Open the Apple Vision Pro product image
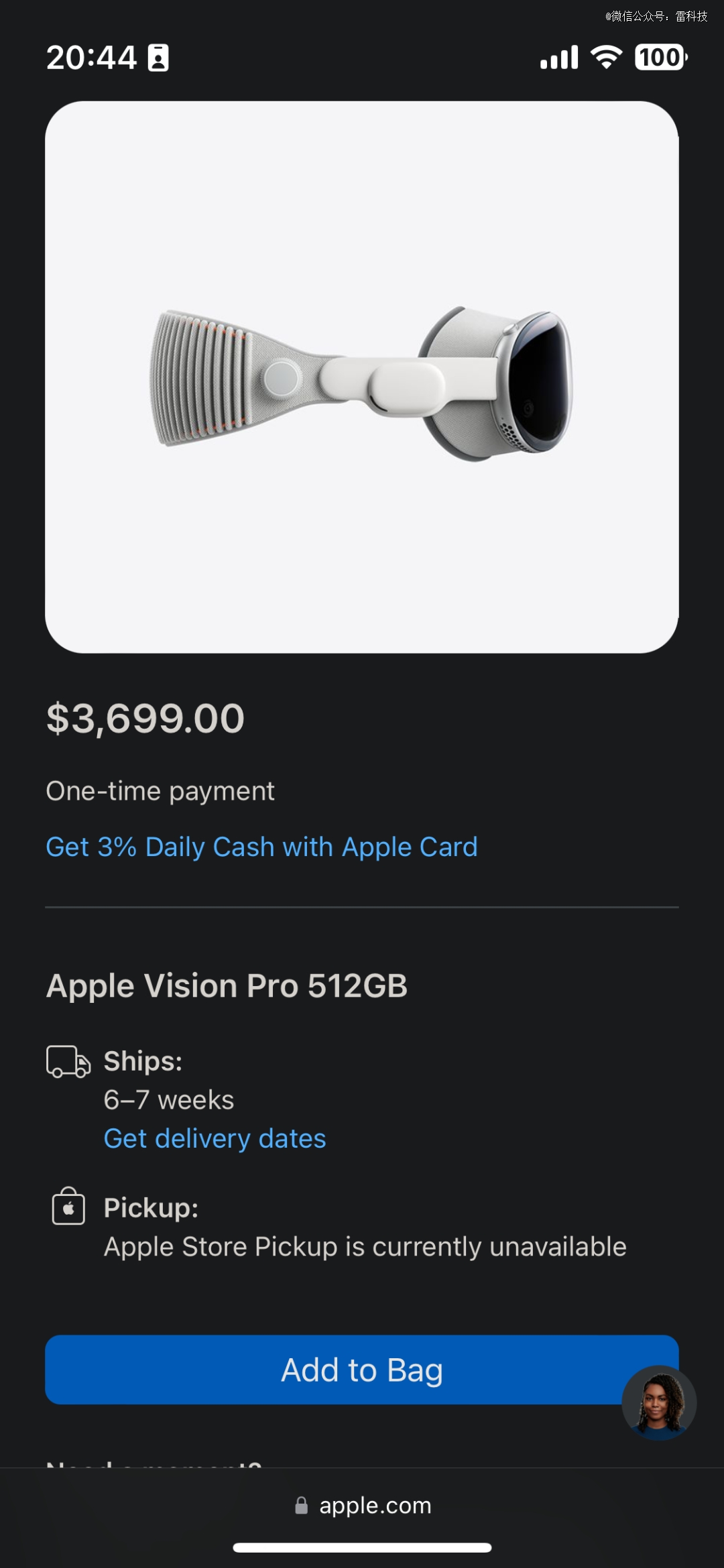 362,377
